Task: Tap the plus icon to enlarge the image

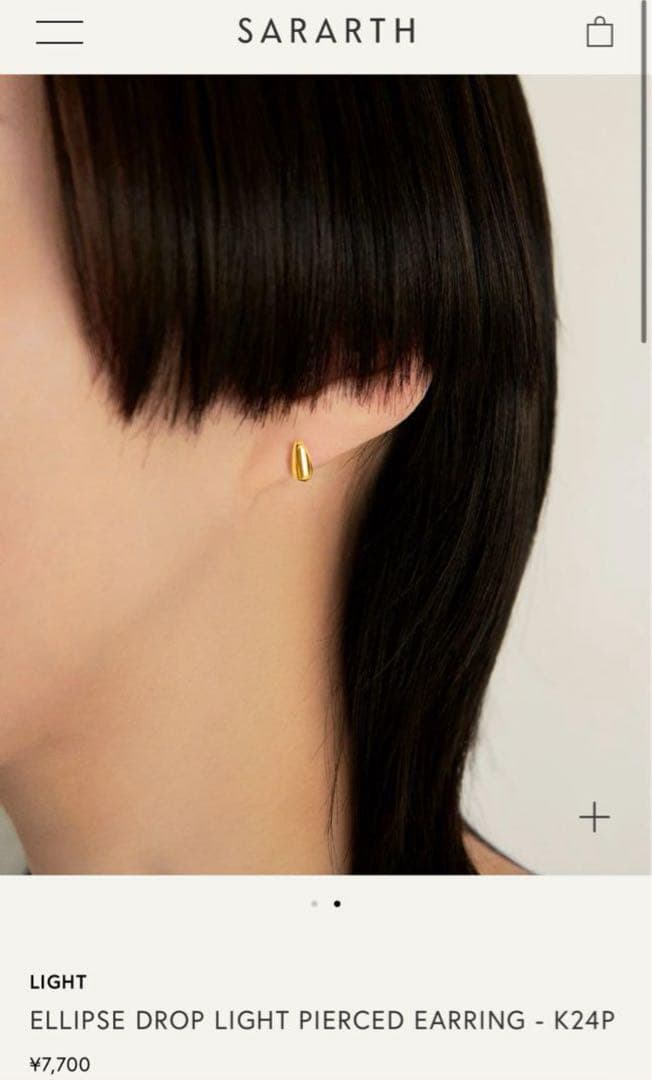Action: (594, 818)
